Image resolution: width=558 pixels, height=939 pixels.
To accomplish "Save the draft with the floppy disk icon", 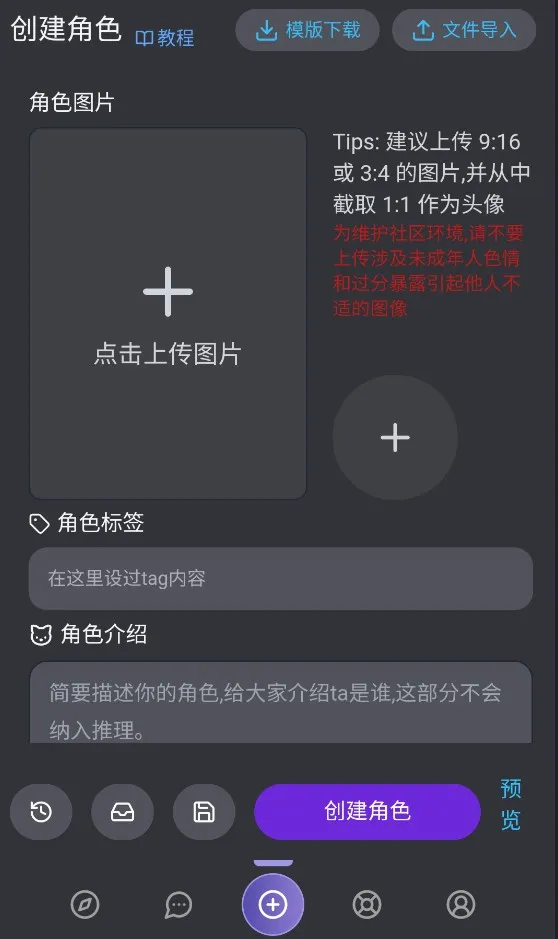I will coord(204,812).
